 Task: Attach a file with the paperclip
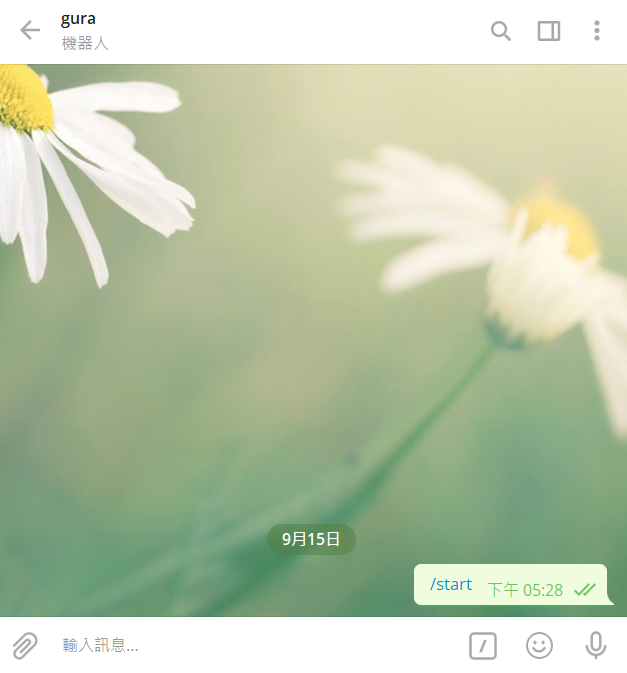25,646
